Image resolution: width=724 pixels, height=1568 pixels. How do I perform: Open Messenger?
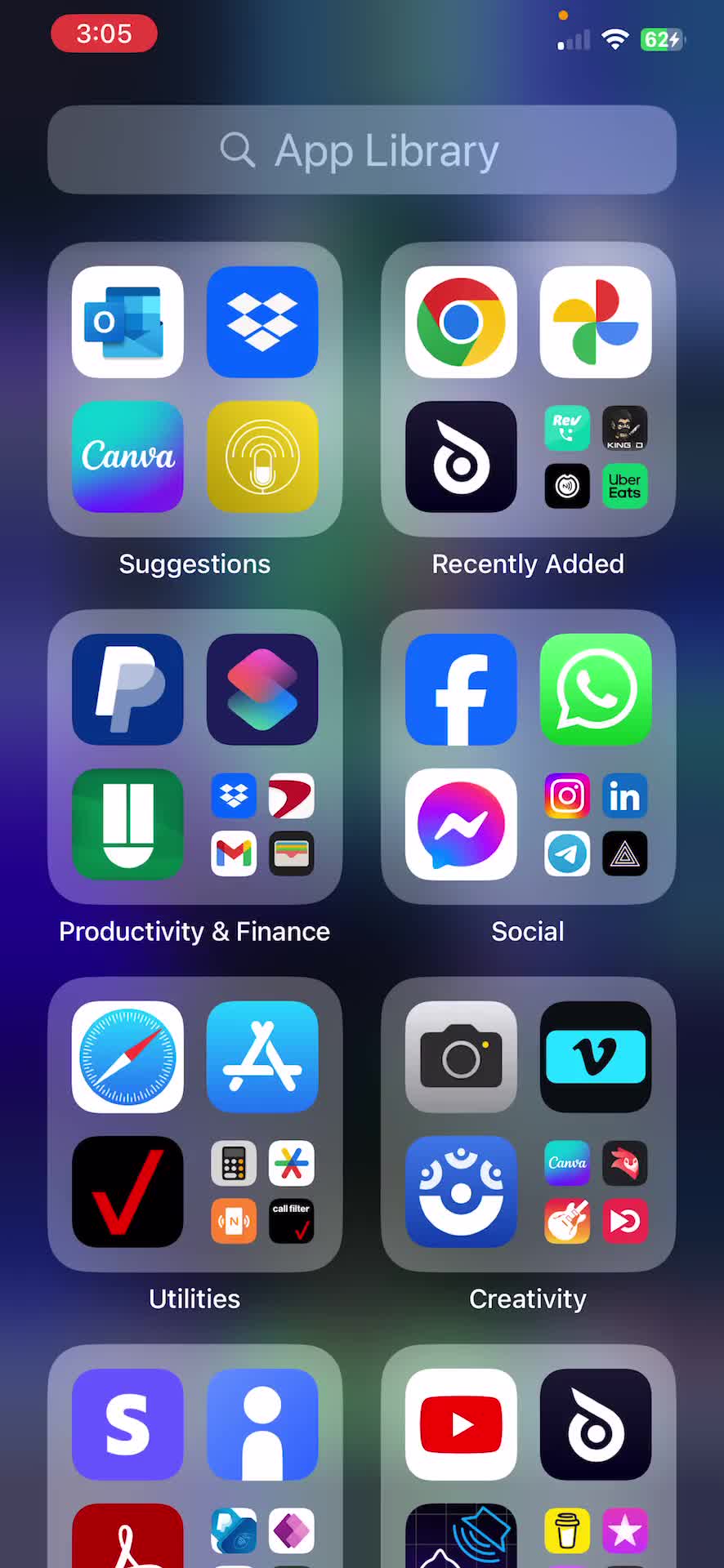[x=461, y=824]
